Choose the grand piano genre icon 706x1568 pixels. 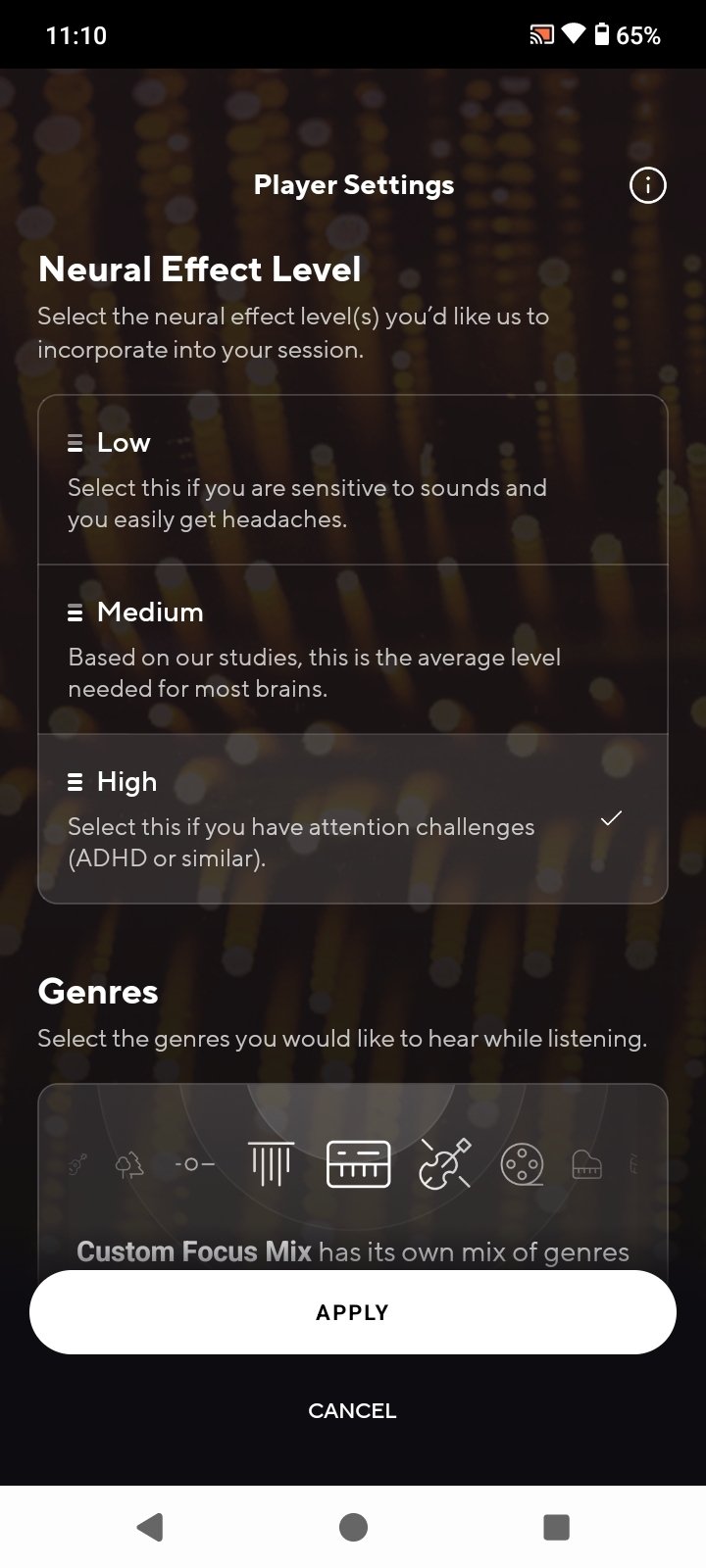pyautogui.click(x=586, y=1165)
